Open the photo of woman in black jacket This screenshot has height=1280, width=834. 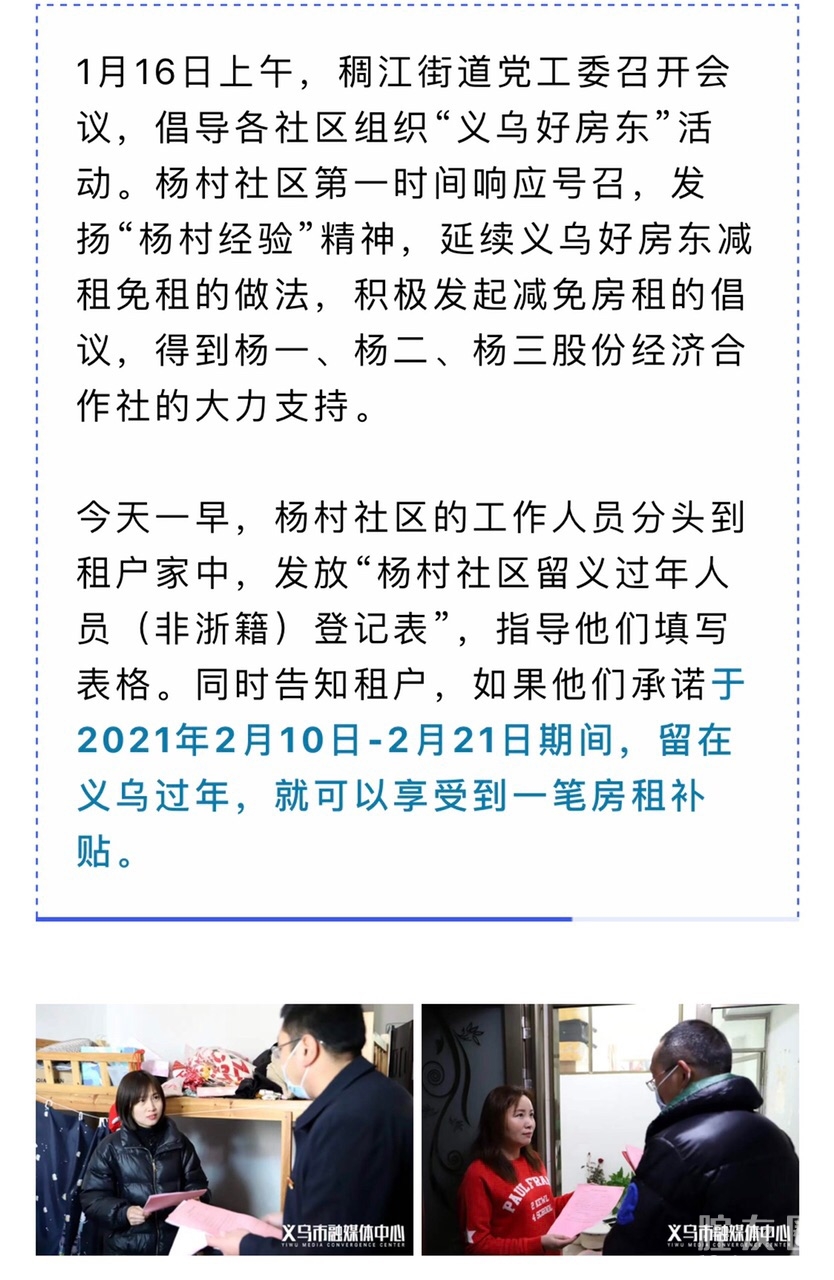224,1129
